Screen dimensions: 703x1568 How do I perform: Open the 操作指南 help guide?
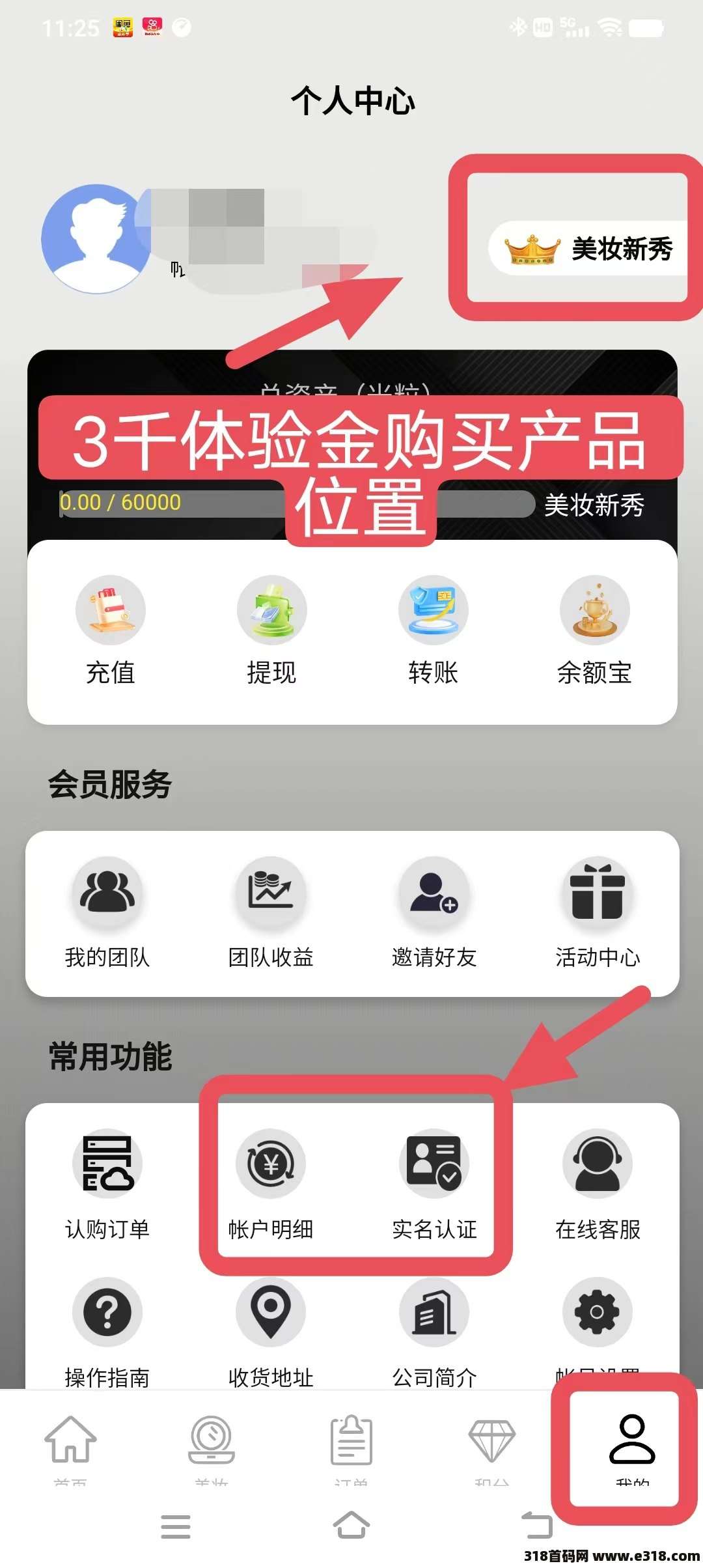pyautogui.click(x=107, y=1333)
